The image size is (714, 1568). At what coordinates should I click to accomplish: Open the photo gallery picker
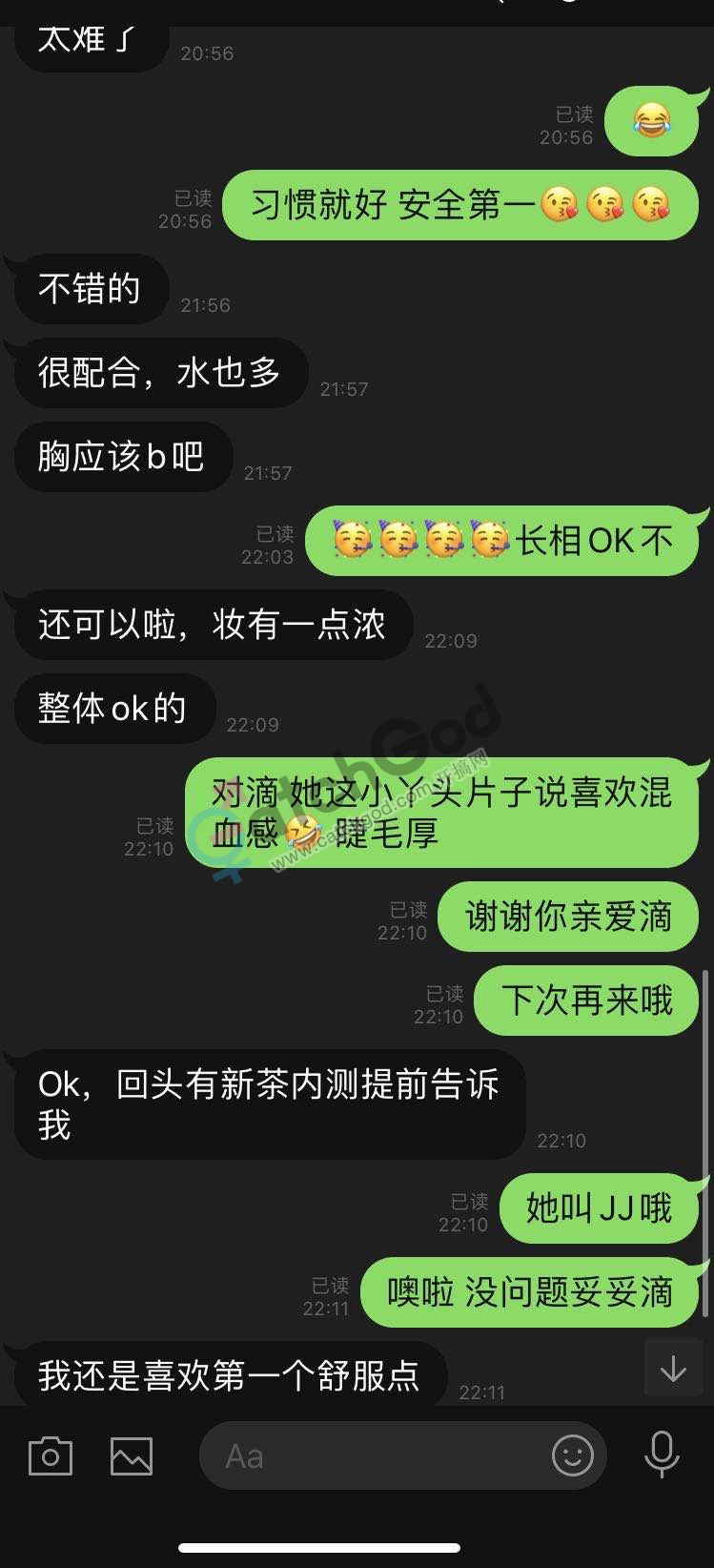point(132,1456)
